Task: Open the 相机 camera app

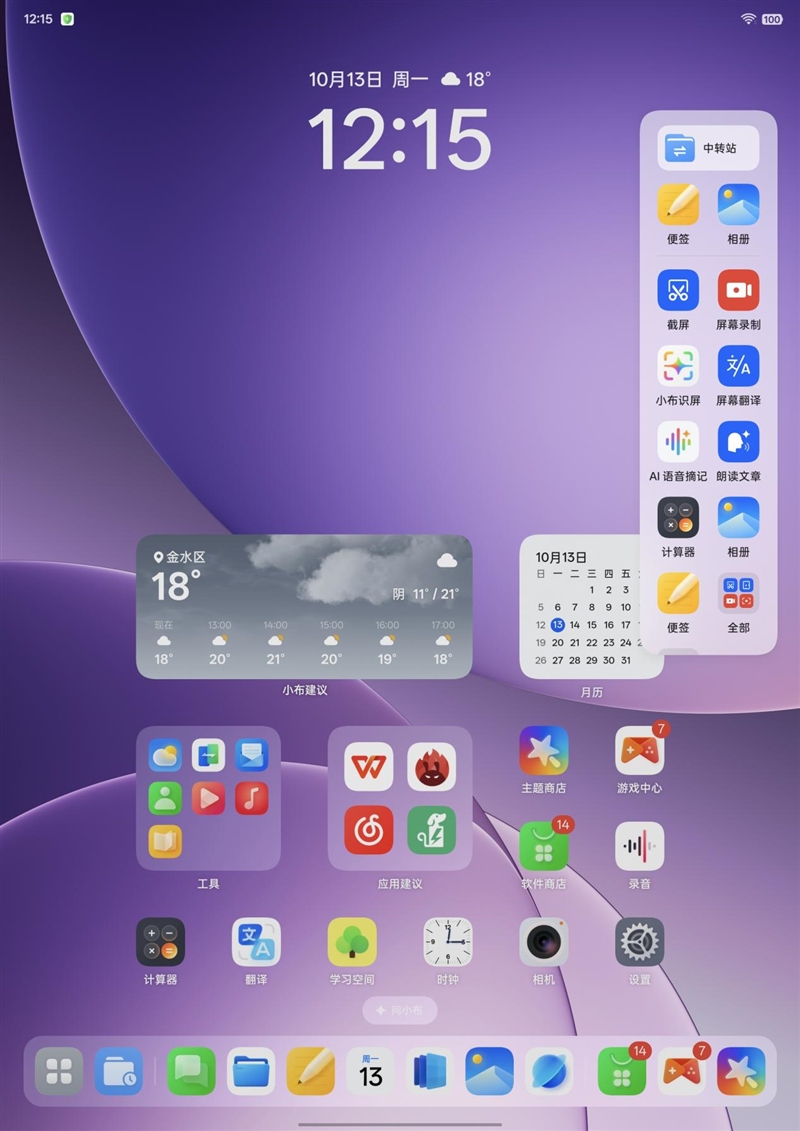Action: (544, 942)
